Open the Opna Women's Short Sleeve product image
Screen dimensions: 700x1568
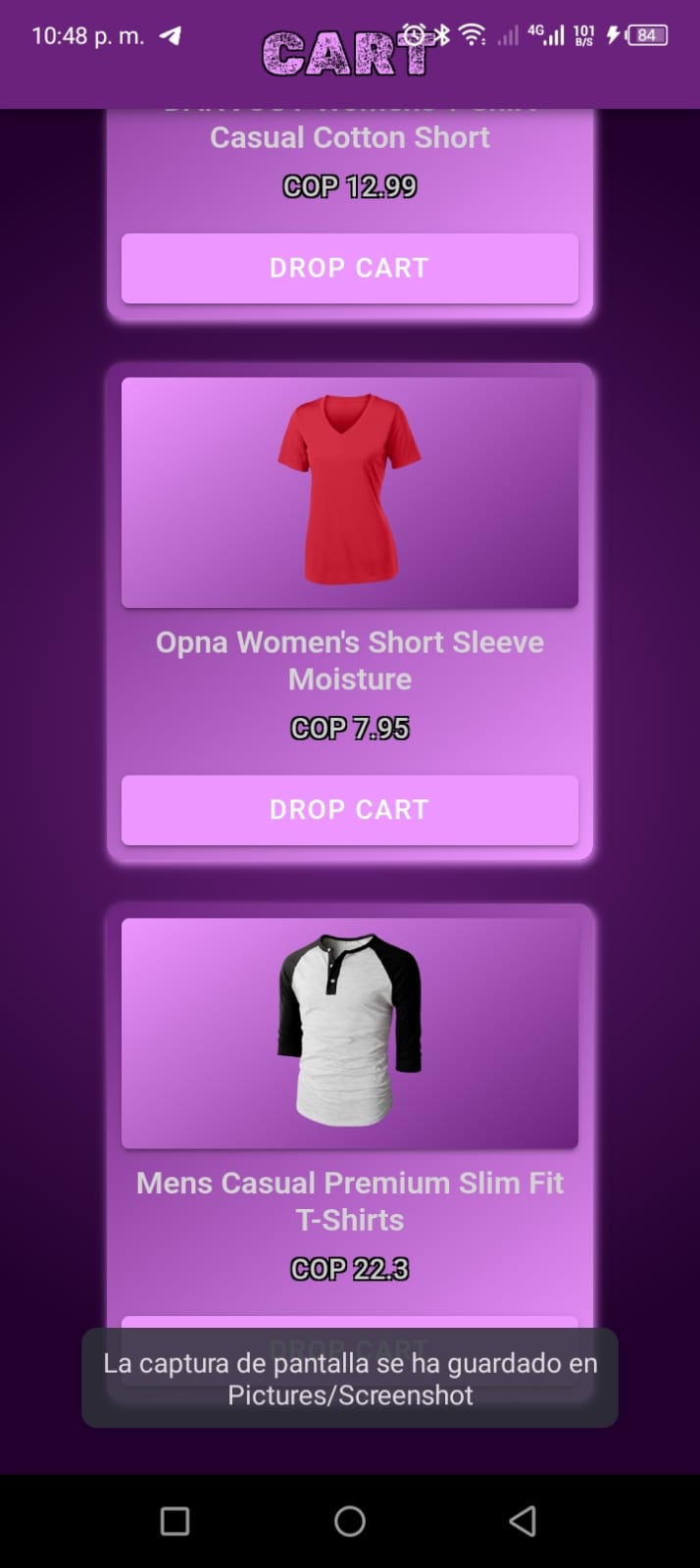pyautogui.click(x=349, y=492)
